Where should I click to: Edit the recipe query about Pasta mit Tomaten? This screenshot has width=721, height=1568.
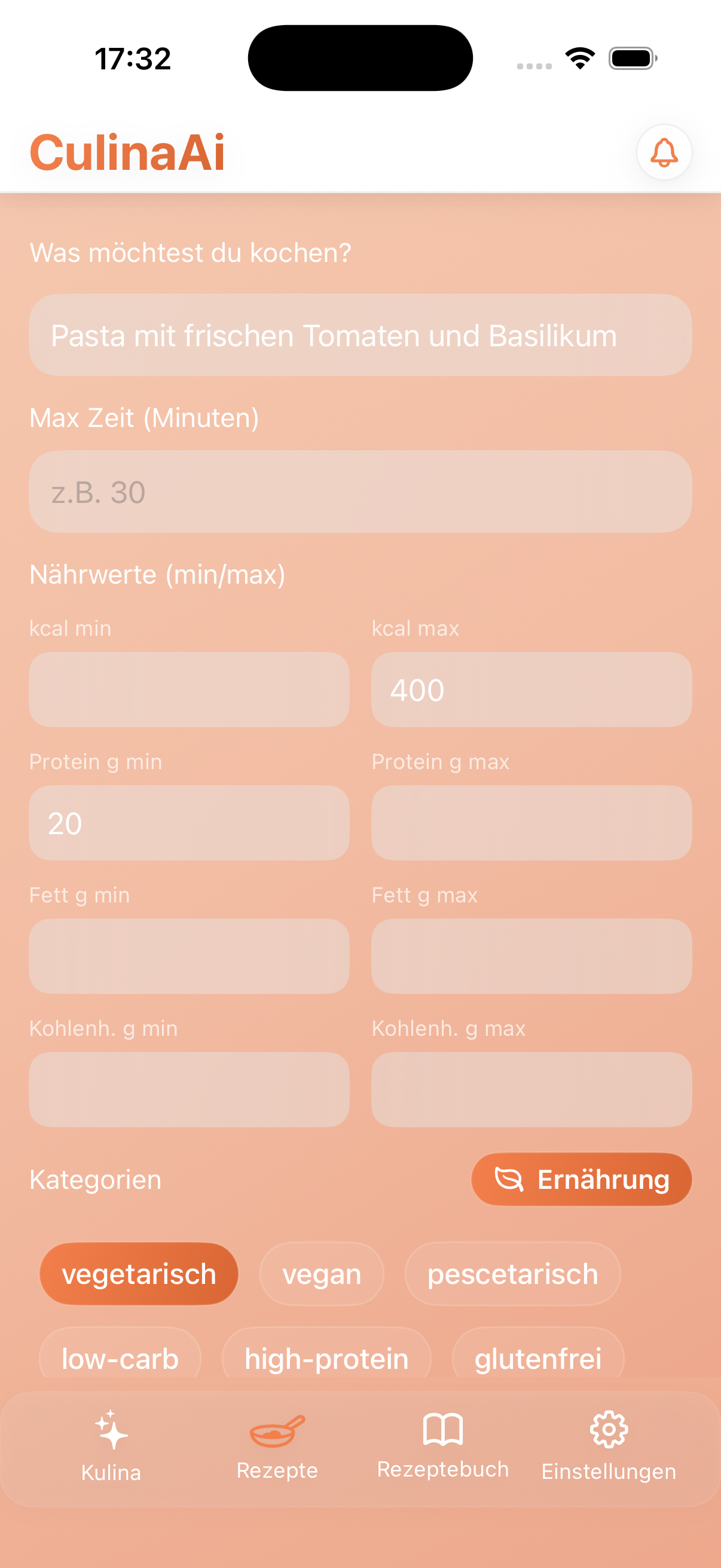point(359,335)
